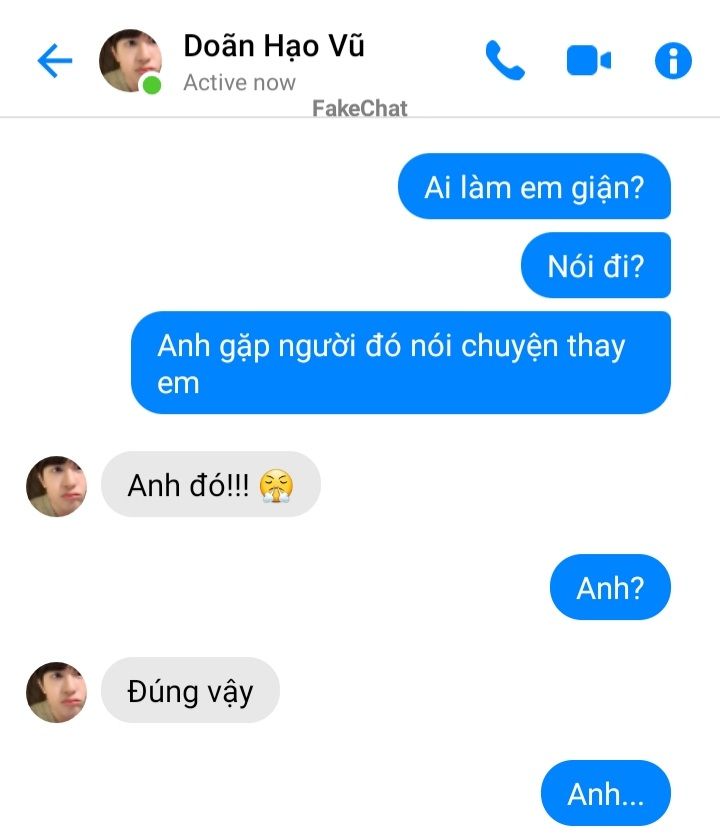The image size is (720, 840).
Task: Open the conversation info icon
Action: coord(673,61)
